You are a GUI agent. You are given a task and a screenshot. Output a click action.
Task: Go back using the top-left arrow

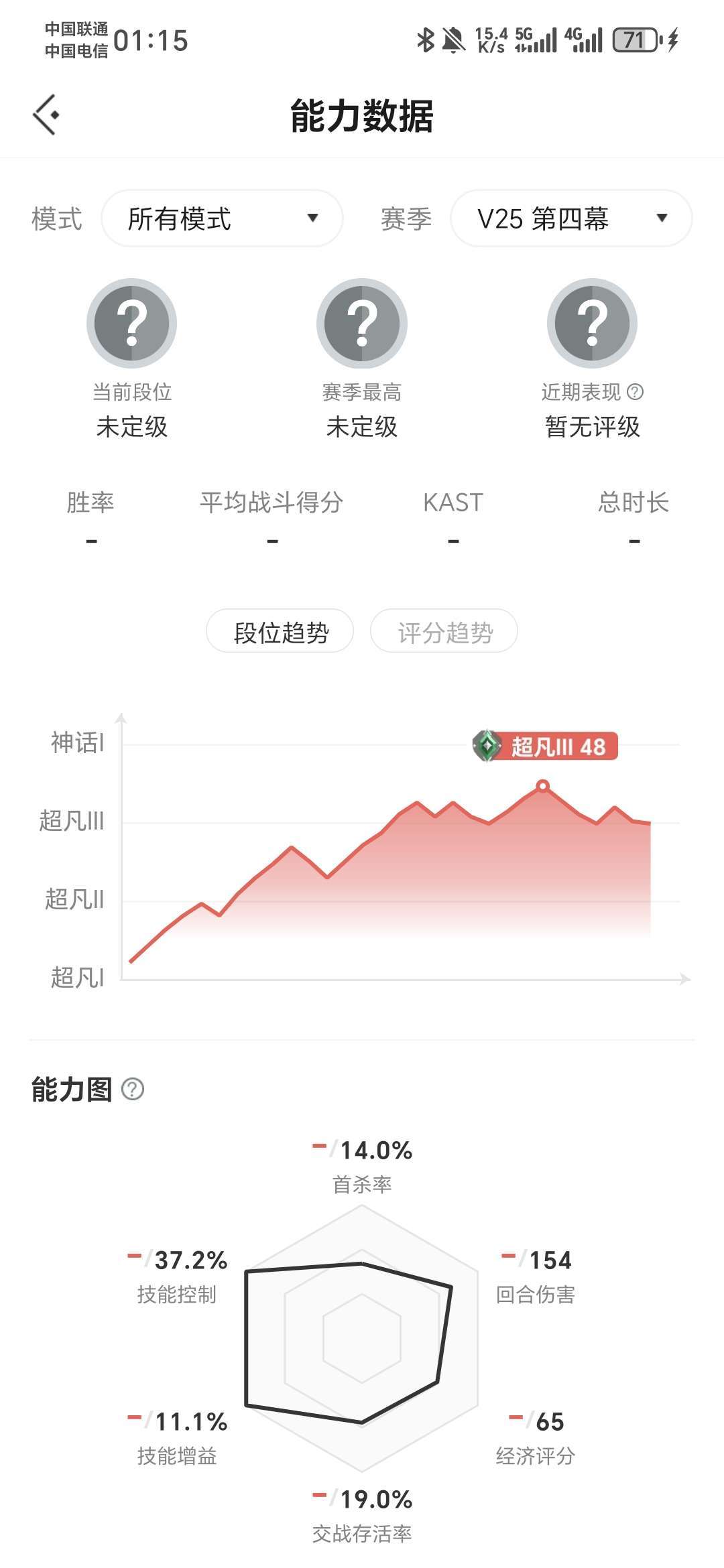(x=46, y=115)
